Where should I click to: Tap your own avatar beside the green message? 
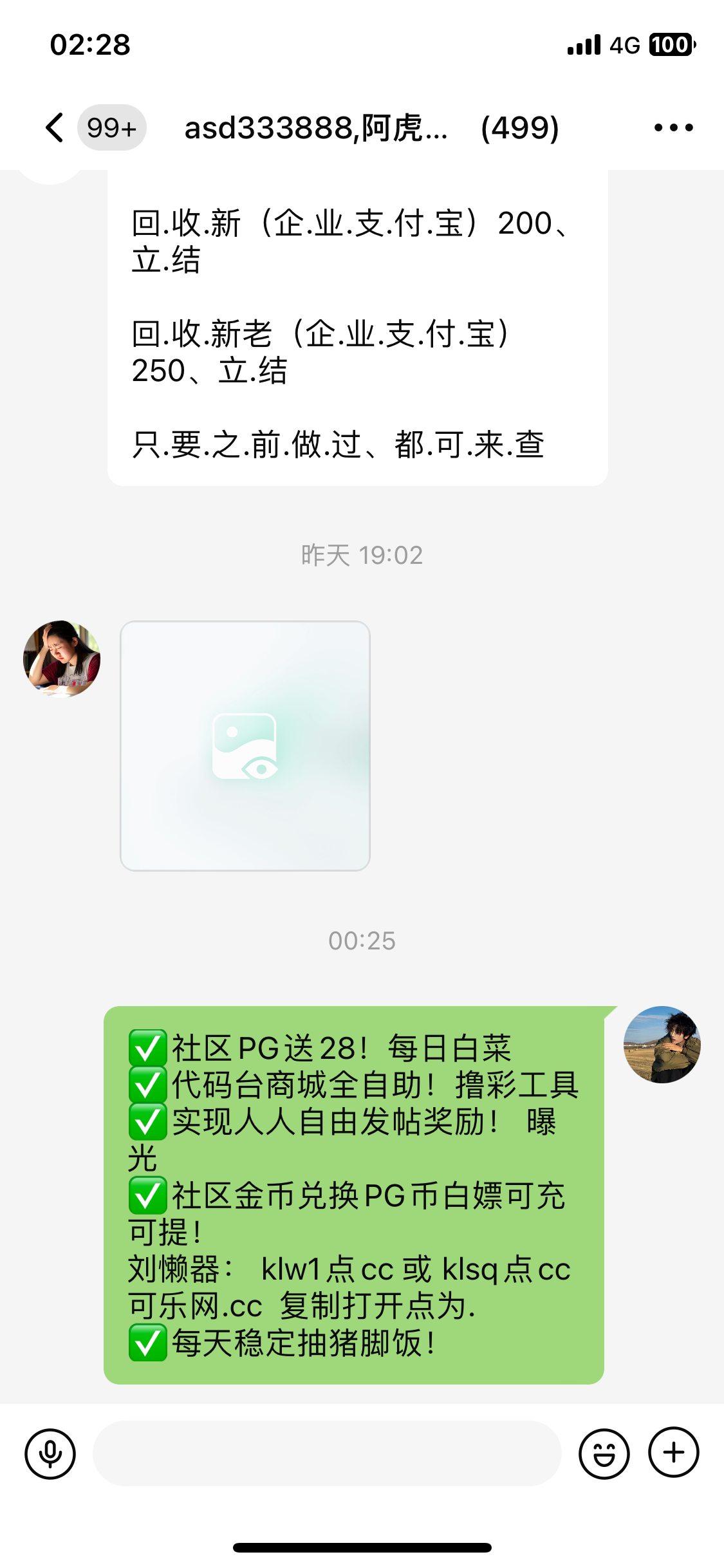(662, 1044)
